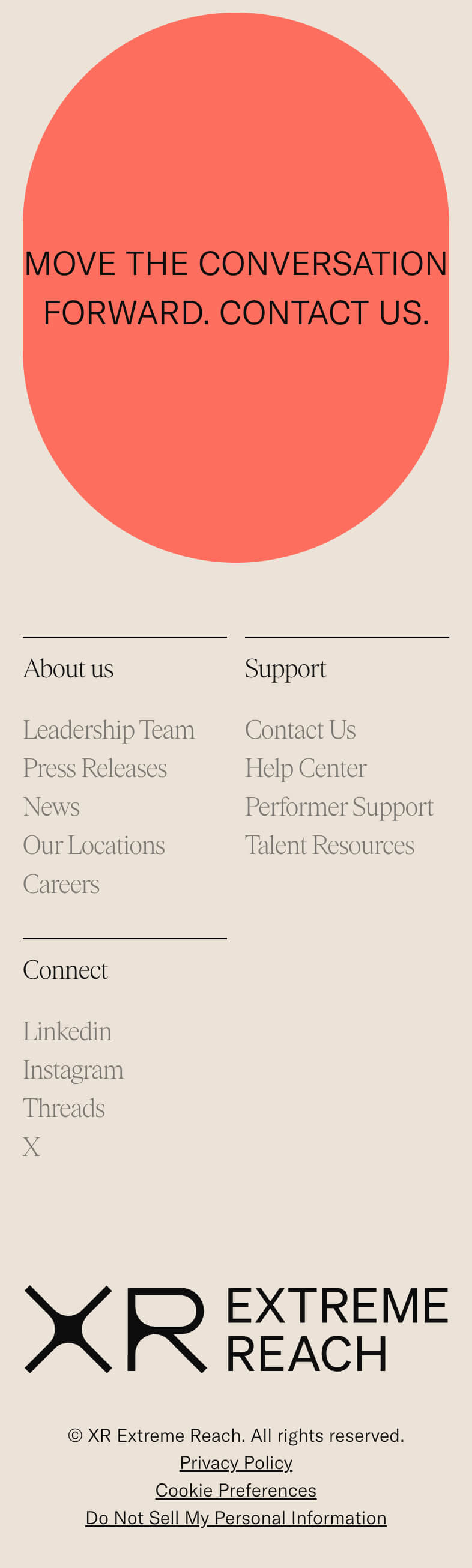This screenshot has width=472, height=1568.
Task: Open the Leadership Team link
Action: click(109, 730)
